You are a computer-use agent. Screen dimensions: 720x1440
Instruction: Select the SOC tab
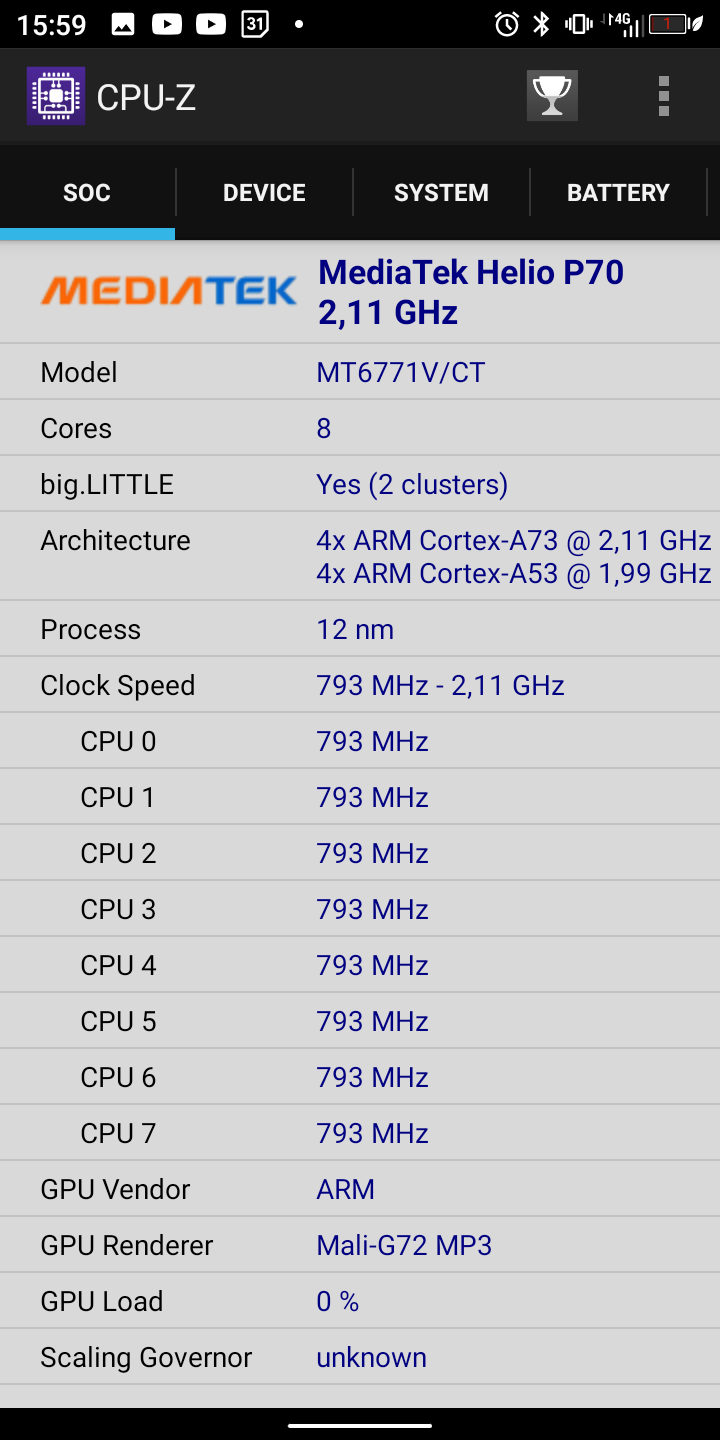tap(87, 192)
